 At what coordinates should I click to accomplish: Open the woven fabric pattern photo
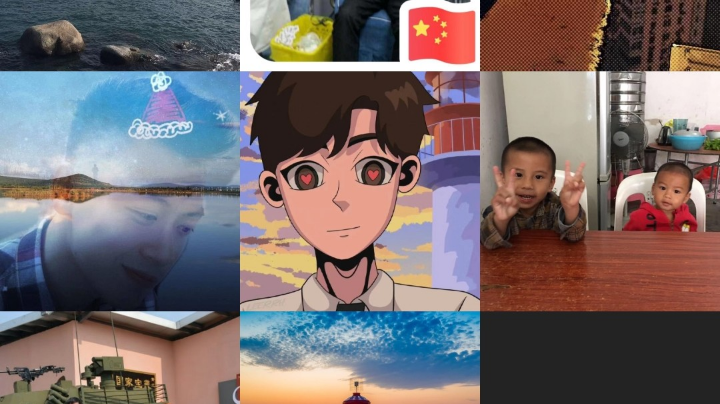pos(600,34)
